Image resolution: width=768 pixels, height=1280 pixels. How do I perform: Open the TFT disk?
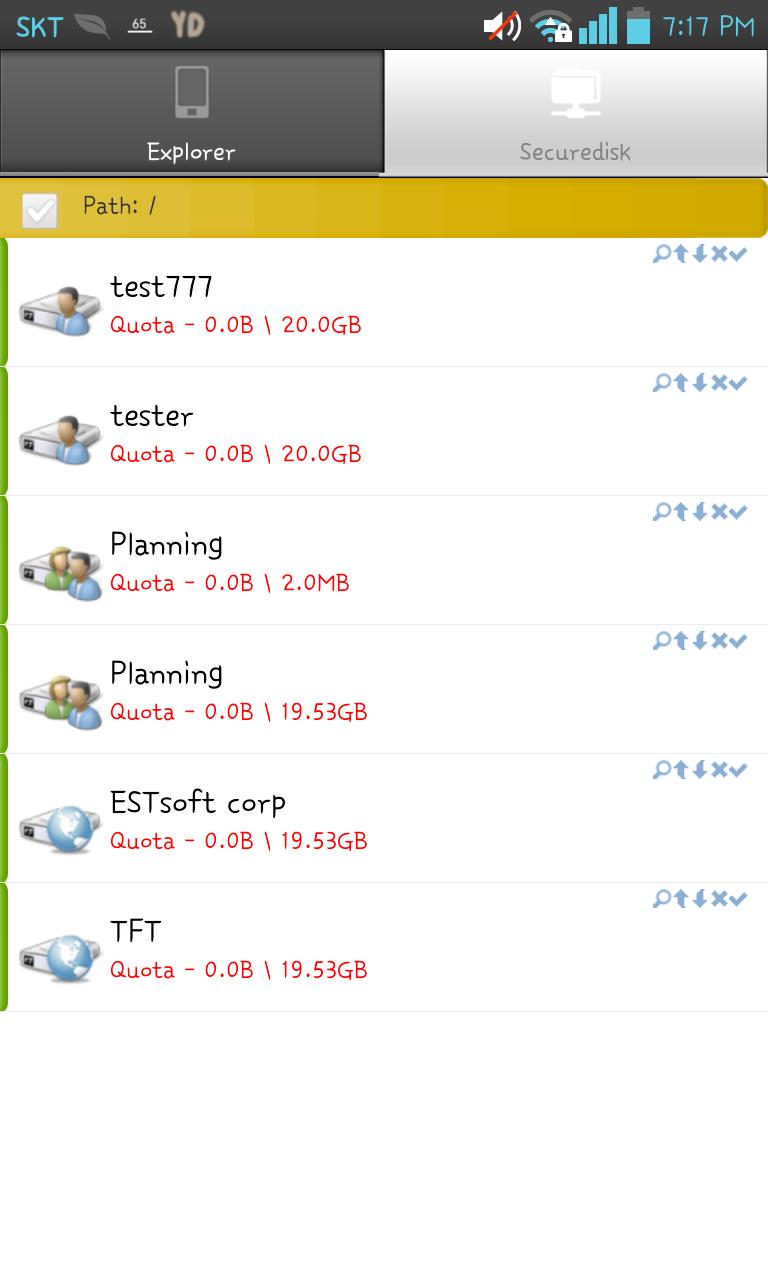(300, 949)
